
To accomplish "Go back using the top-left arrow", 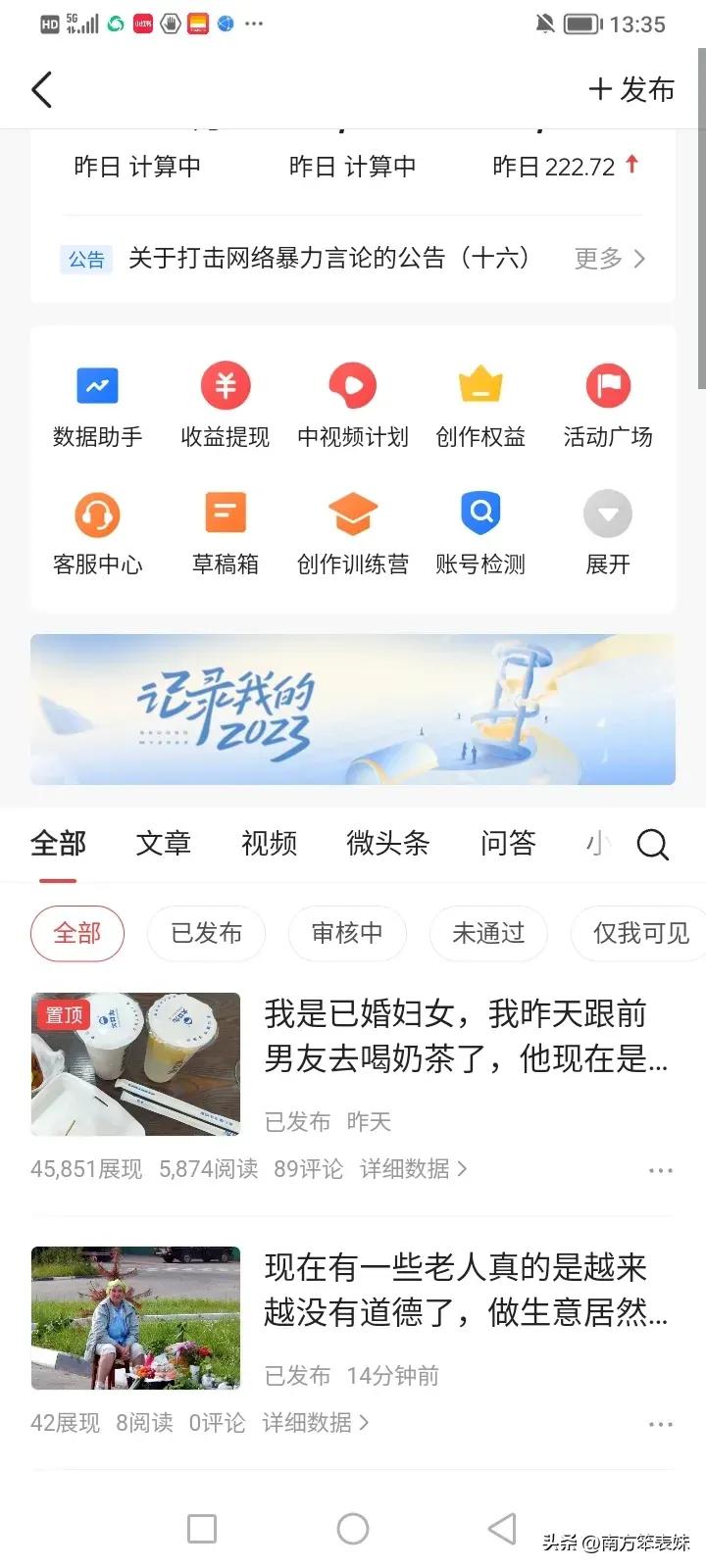I will [x=41, y=90].
